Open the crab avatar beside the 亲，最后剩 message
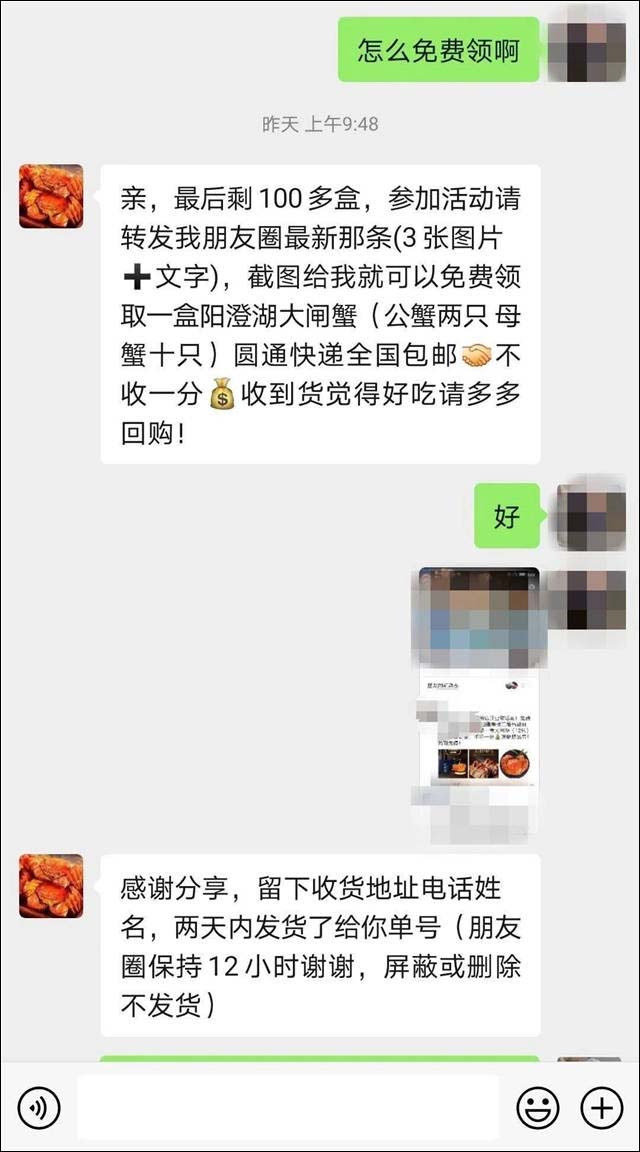Image resolution: width=640 pixels, height=1152 pixels. pos(51,197)
